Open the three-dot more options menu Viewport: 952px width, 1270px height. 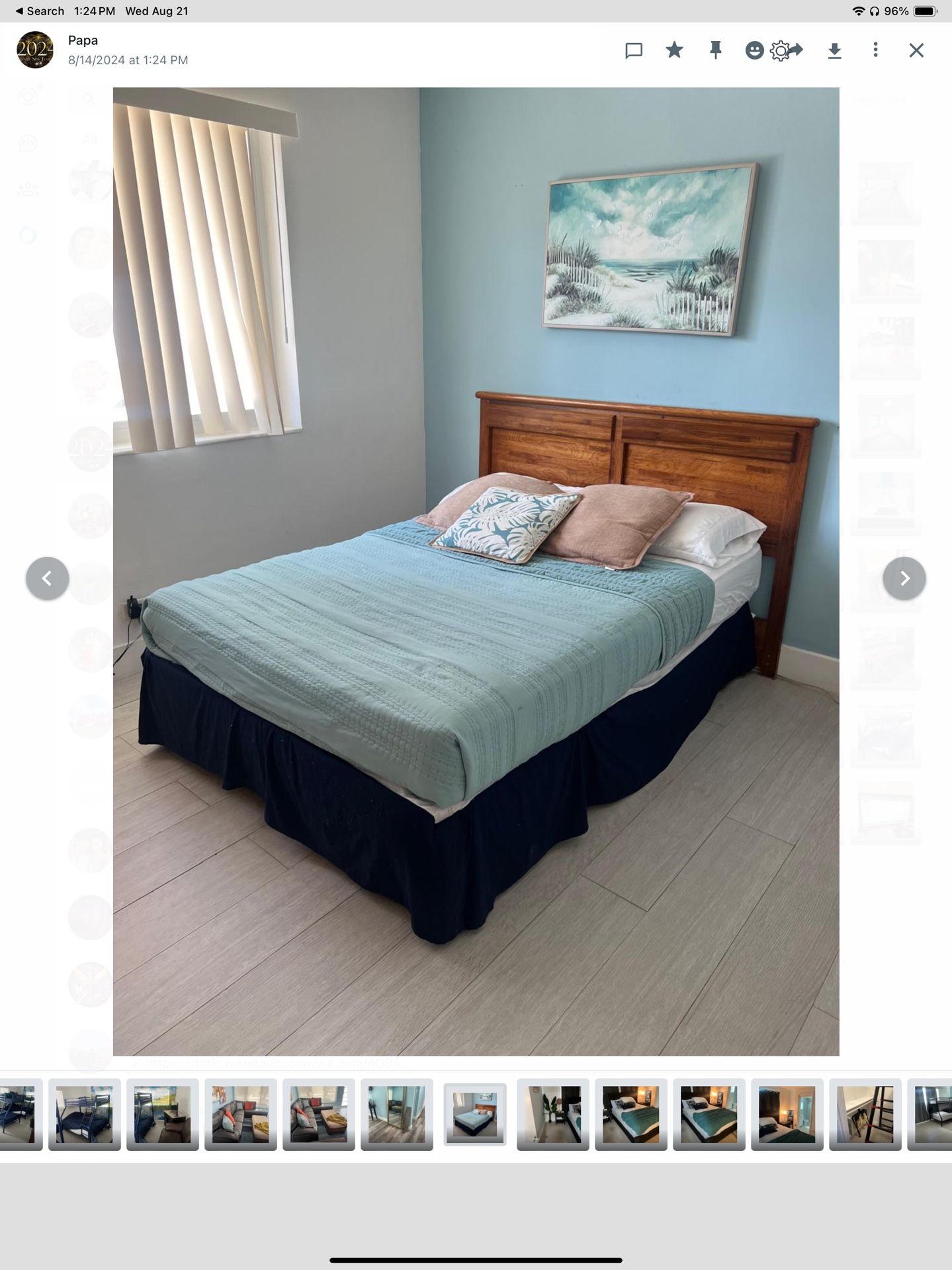tap(875, 50)
